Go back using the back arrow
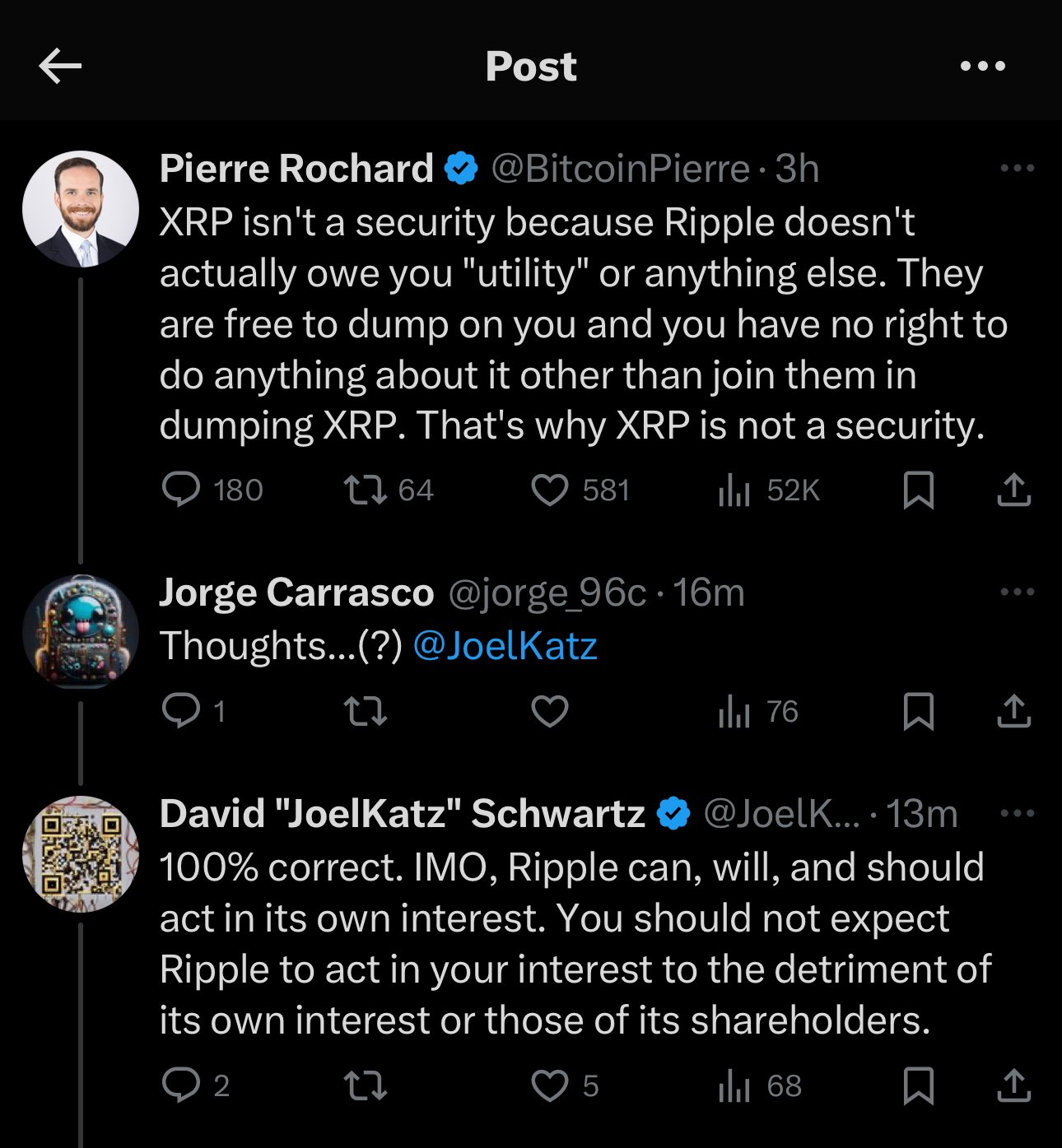Viewport: 1062px width, 1148px height. tap(58, 66)
